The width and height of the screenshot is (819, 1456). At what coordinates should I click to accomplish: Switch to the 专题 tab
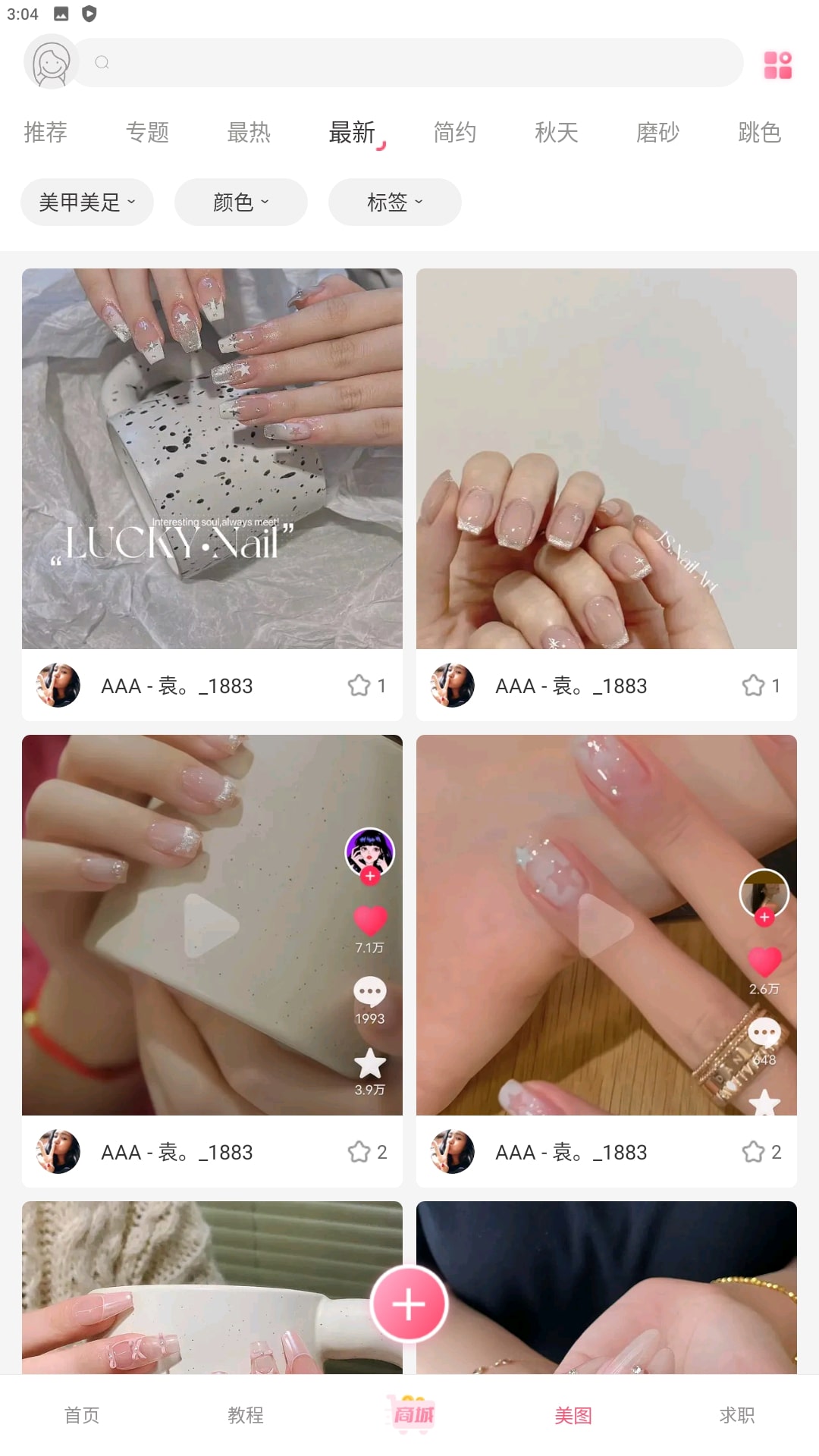147,133
